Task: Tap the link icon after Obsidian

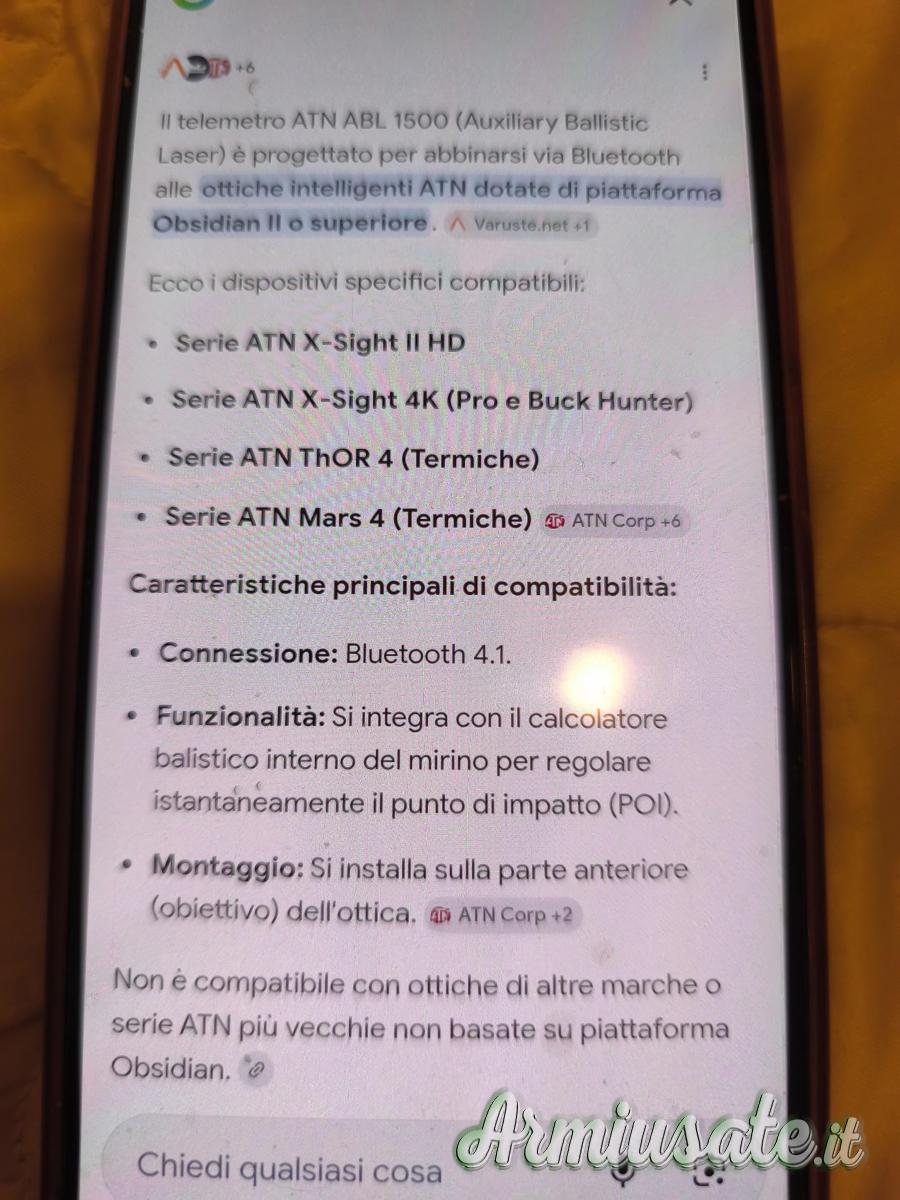Action: coord(258,1070)
